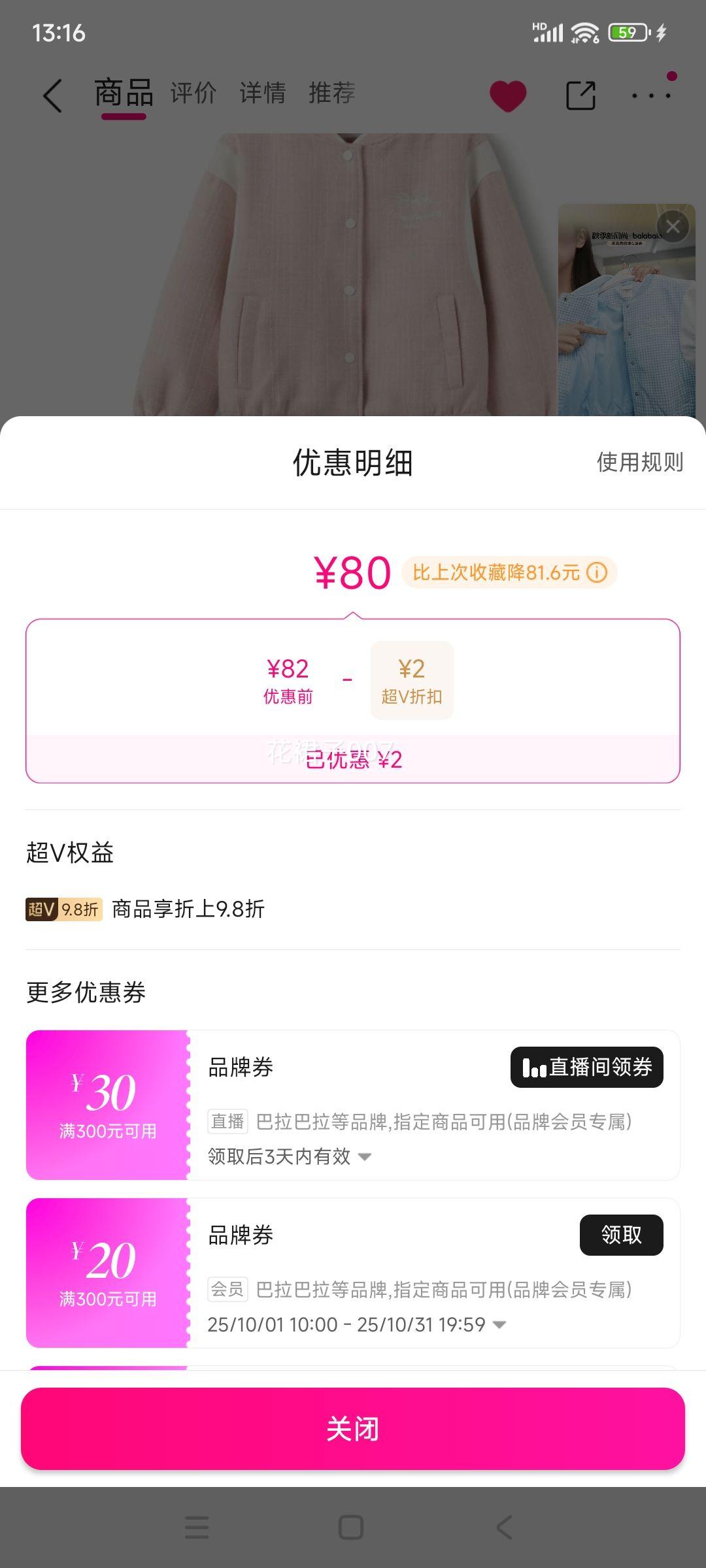
Task: Switch to the 详情 tab
Action: pos(262,93)
